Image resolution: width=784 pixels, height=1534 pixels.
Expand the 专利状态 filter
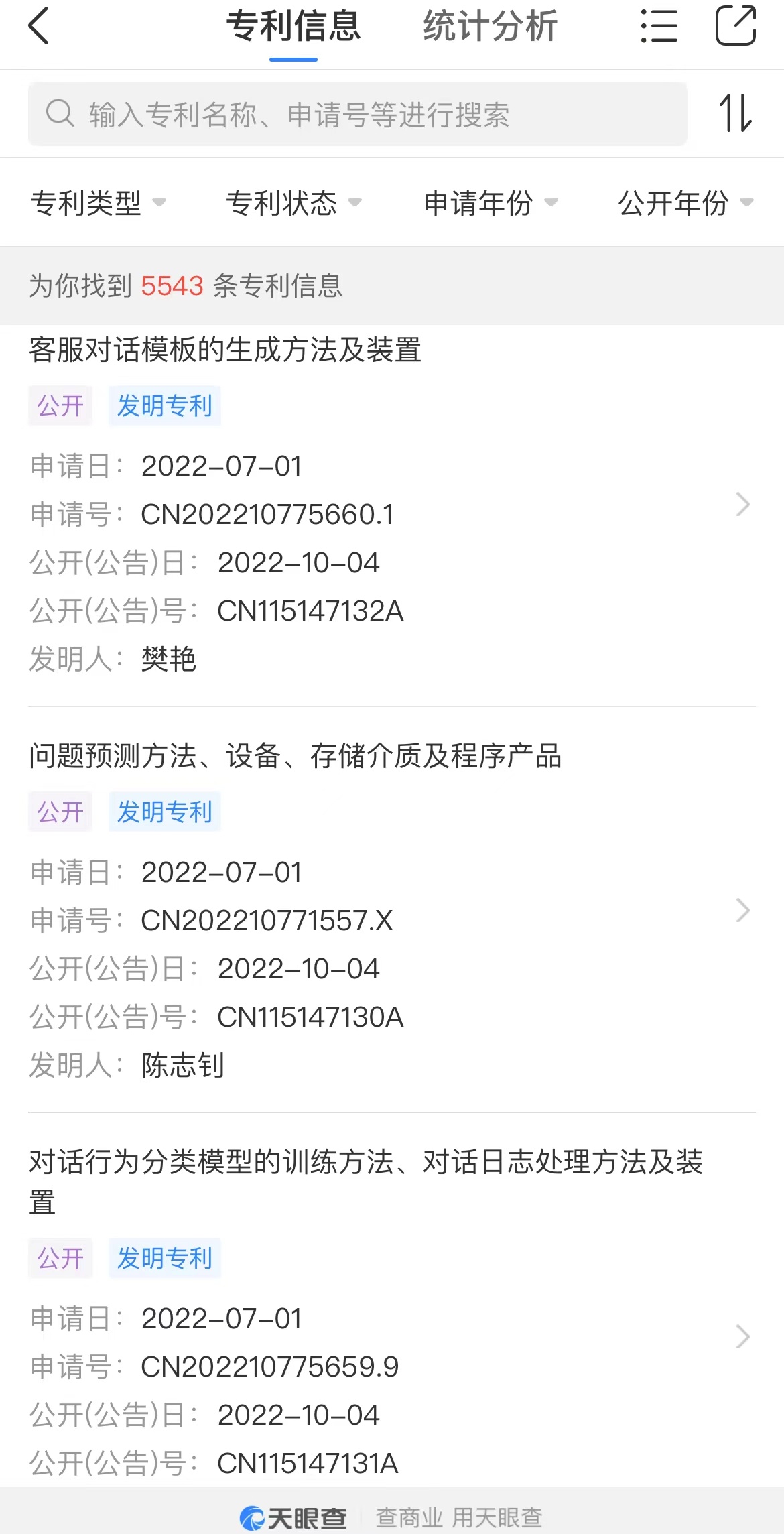(293, 203)
